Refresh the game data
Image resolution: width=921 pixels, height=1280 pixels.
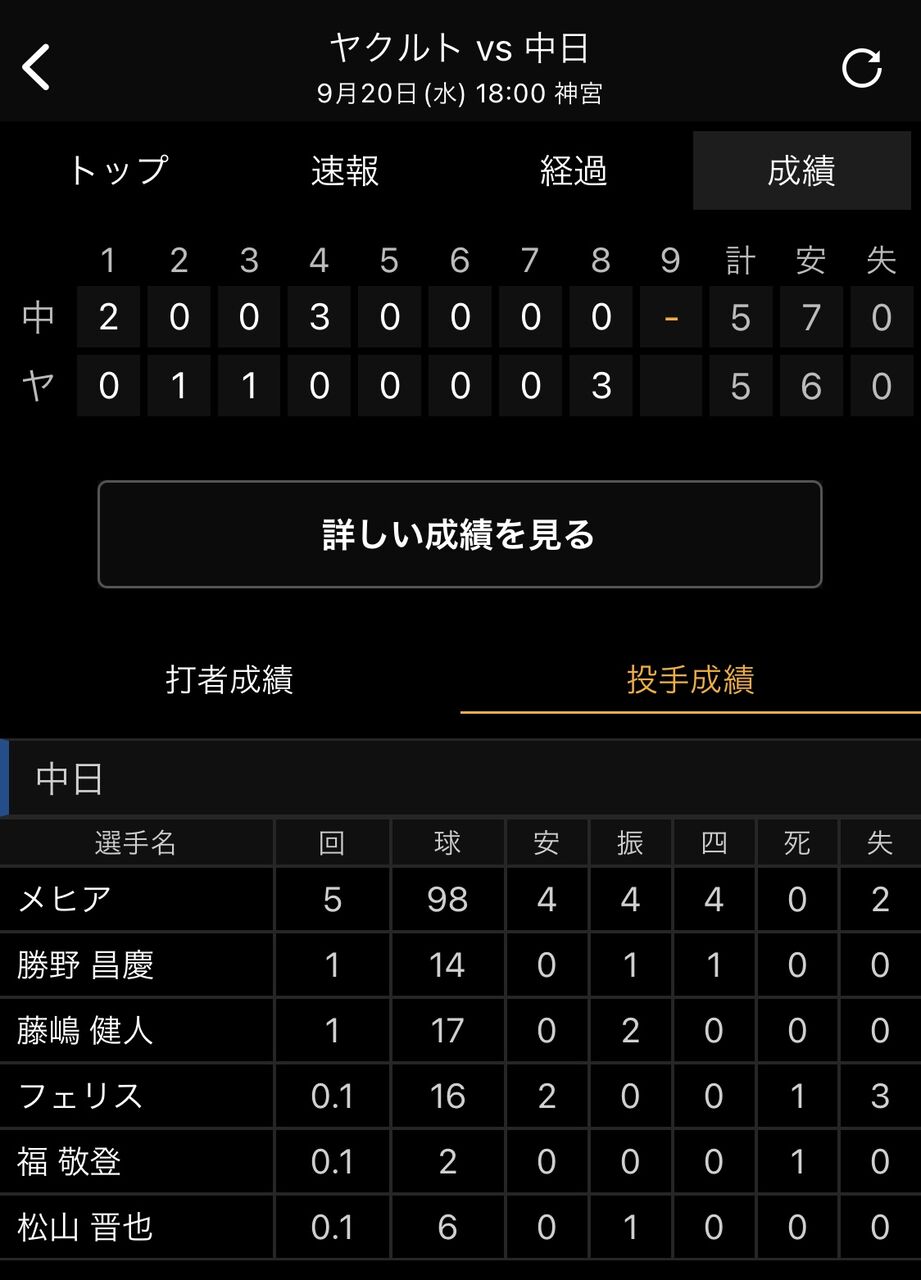click(861, 68)
